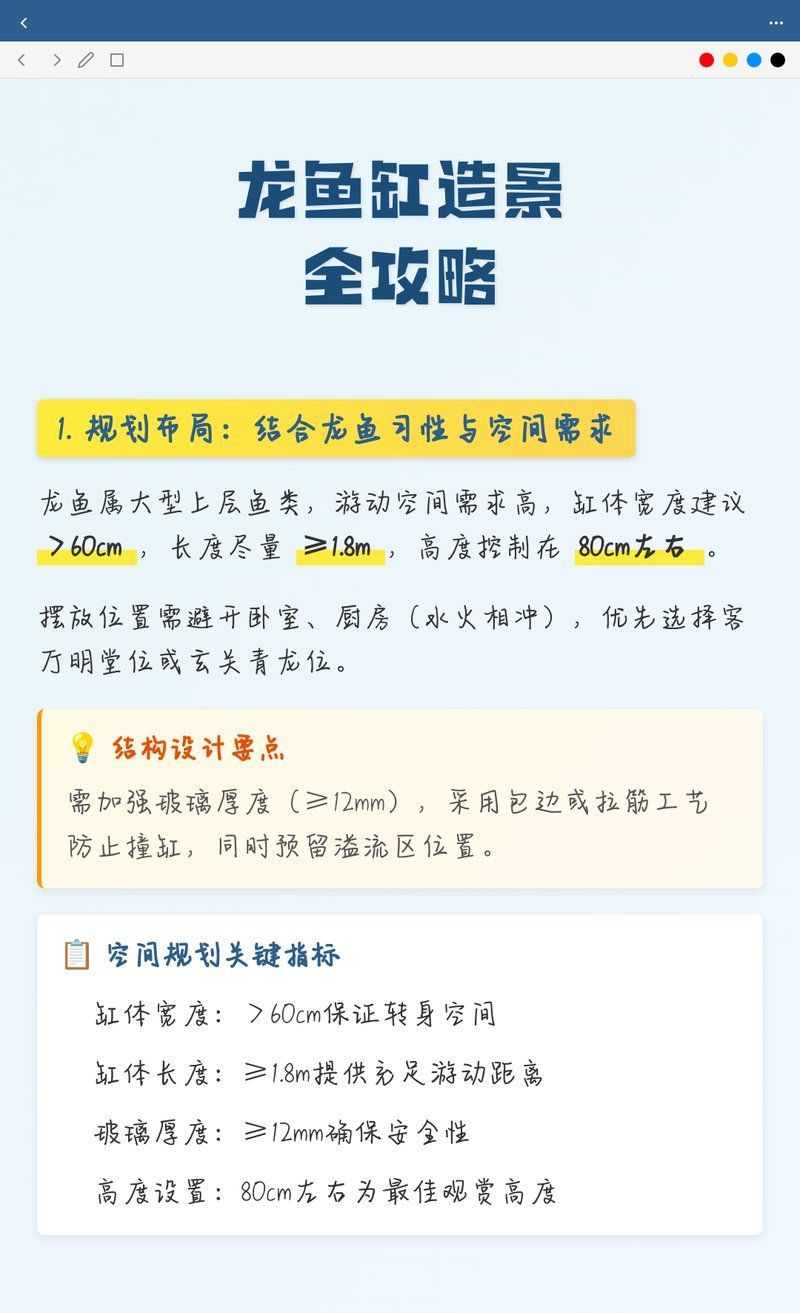Open the more options ellipsis menu
This screenshot has height=1313, width=800.
click(x=777, y=22)
